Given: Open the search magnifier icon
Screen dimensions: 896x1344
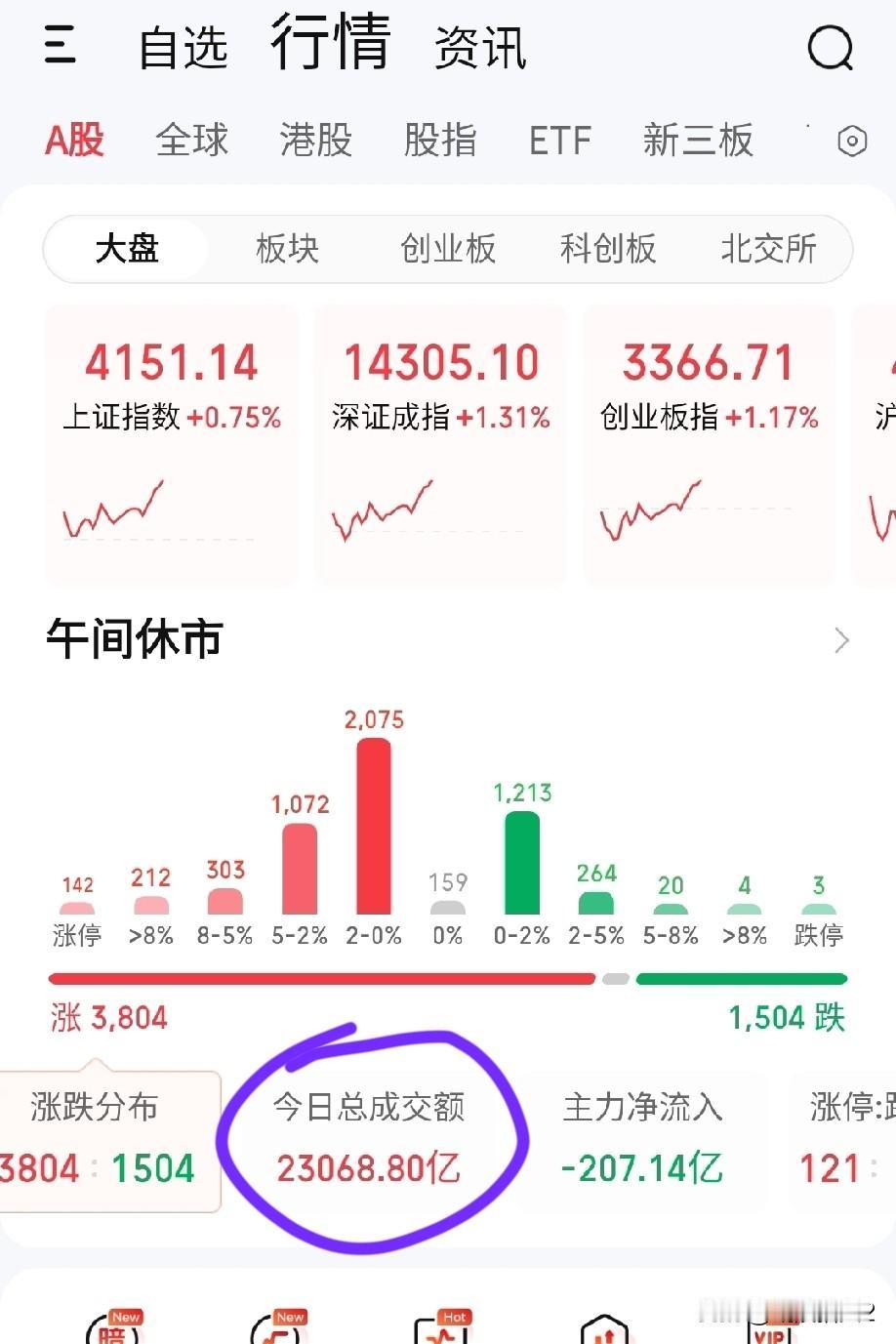Looking at the screenshot, I should (829, 46).
